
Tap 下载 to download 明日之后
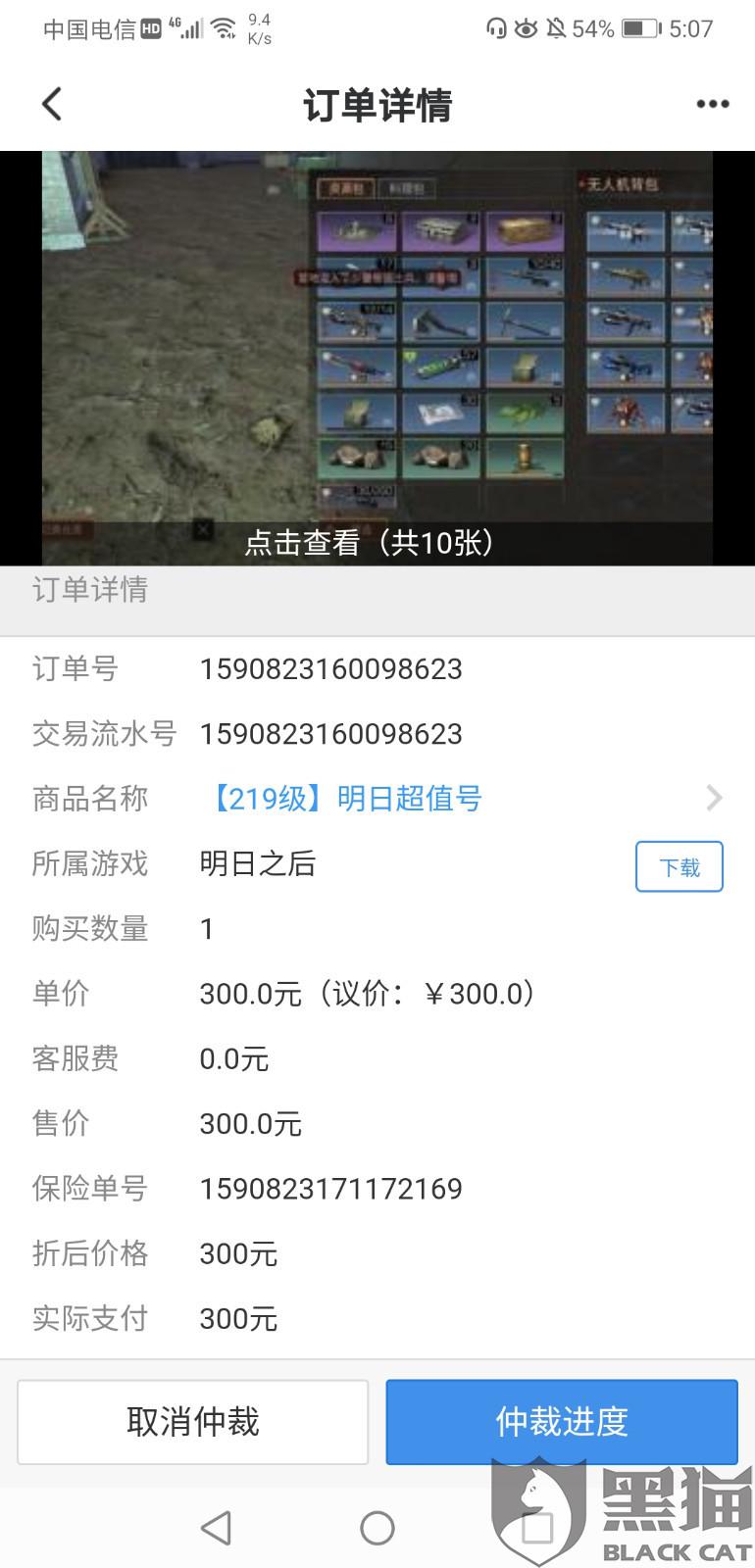pyautogui.click(x=679, y=867)
